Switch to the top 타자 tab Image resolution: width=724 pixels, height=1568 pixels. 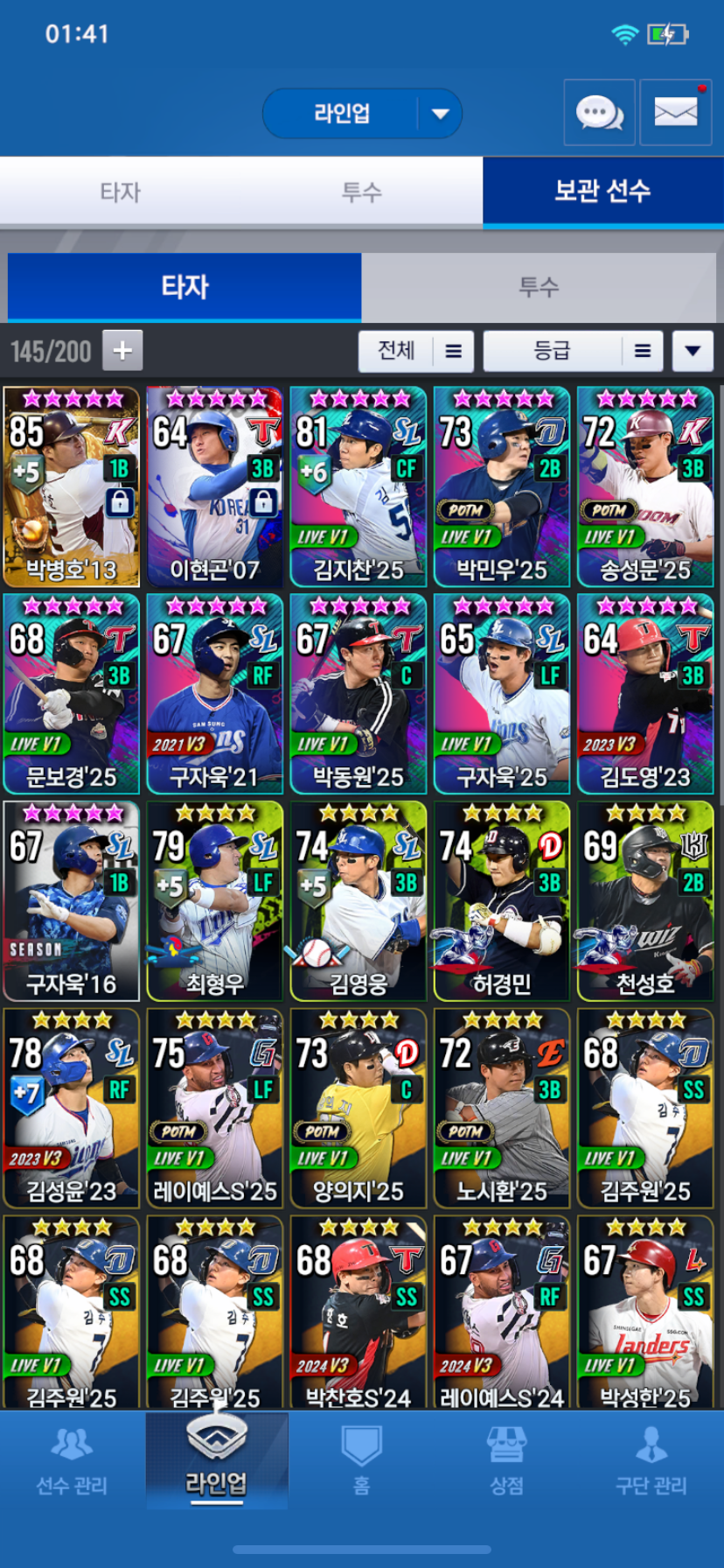(121, 192)
